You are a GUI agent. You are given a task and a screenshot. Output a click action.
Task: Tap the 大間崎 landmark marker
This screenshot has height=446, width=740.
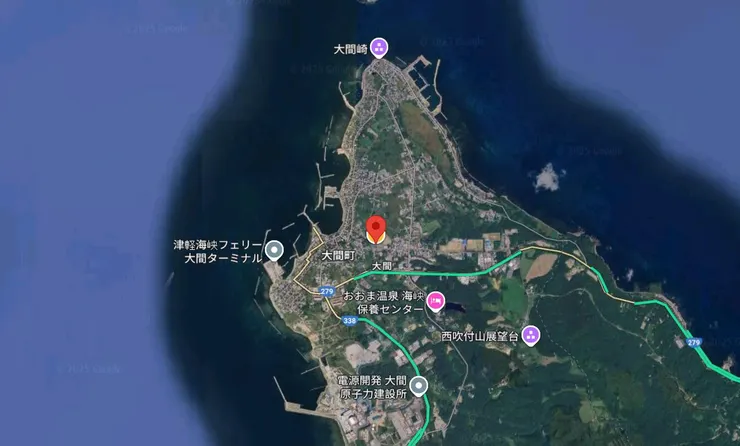[x=379, y=46]
